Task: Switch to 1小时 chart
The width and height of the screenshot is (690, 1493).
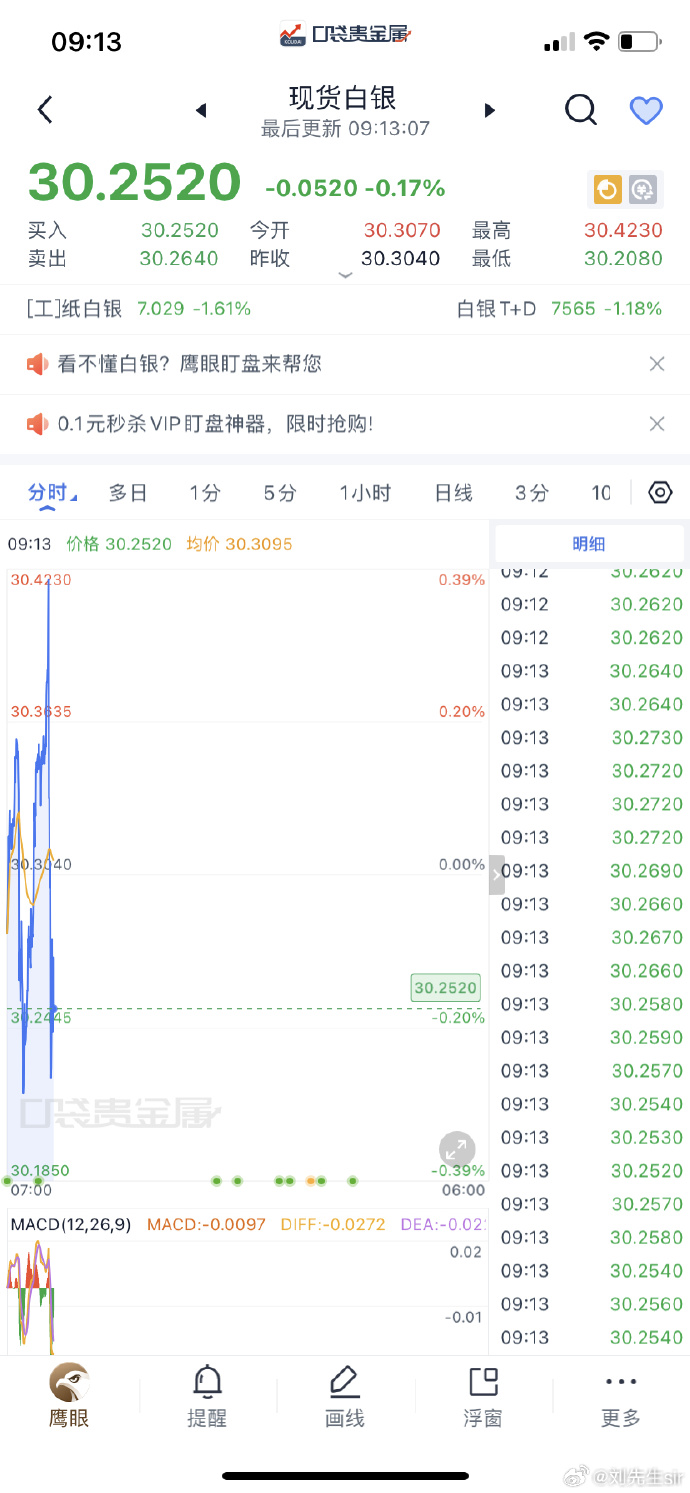Action: coord(365,493)
